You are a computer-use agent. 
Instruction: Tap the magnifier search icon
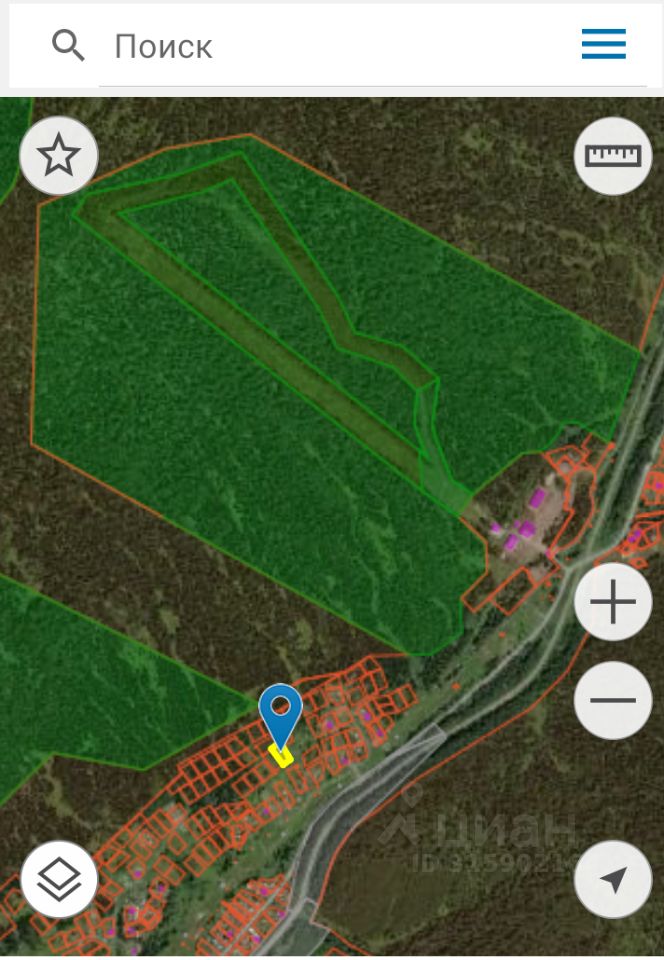(68, 46)
